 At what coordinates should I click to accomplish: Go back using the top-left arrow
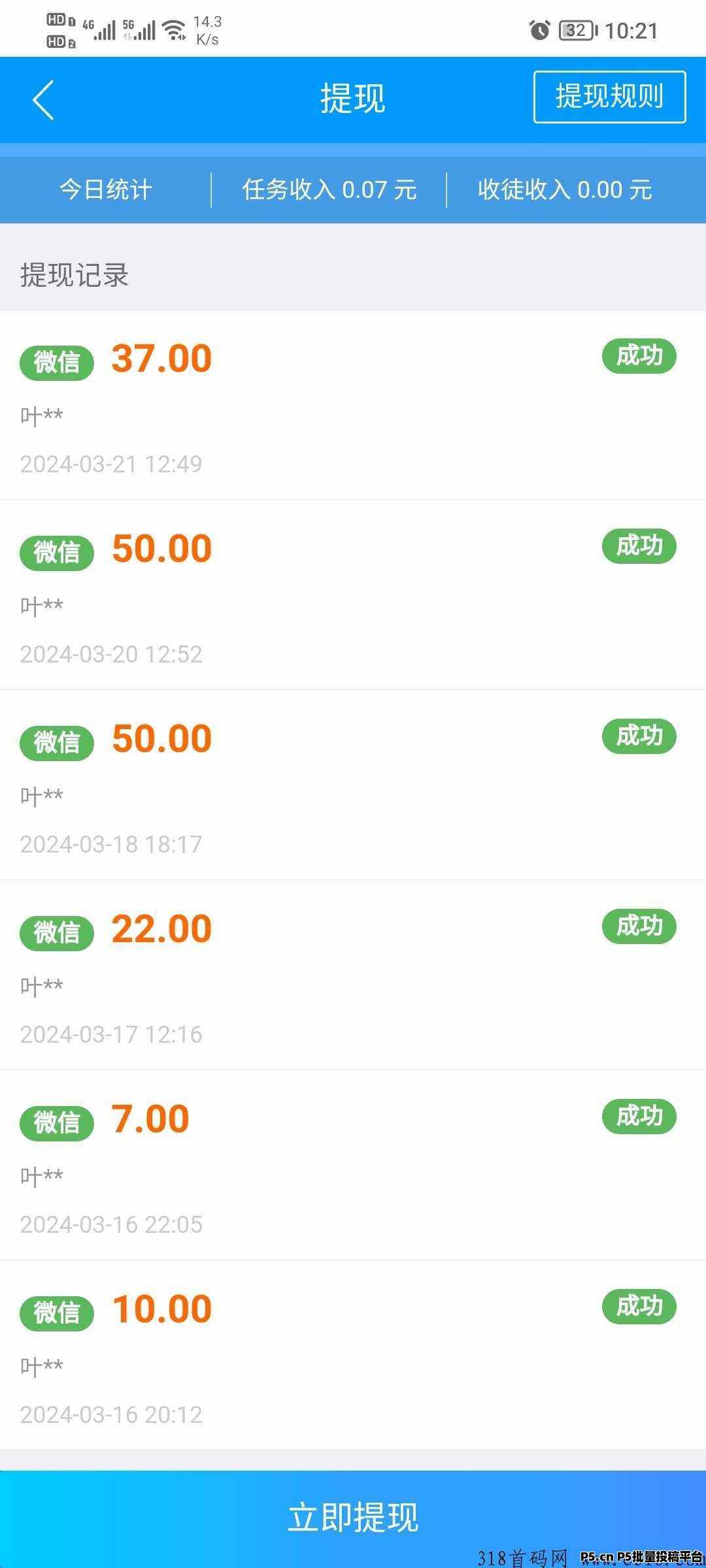[x=43, y=100]
